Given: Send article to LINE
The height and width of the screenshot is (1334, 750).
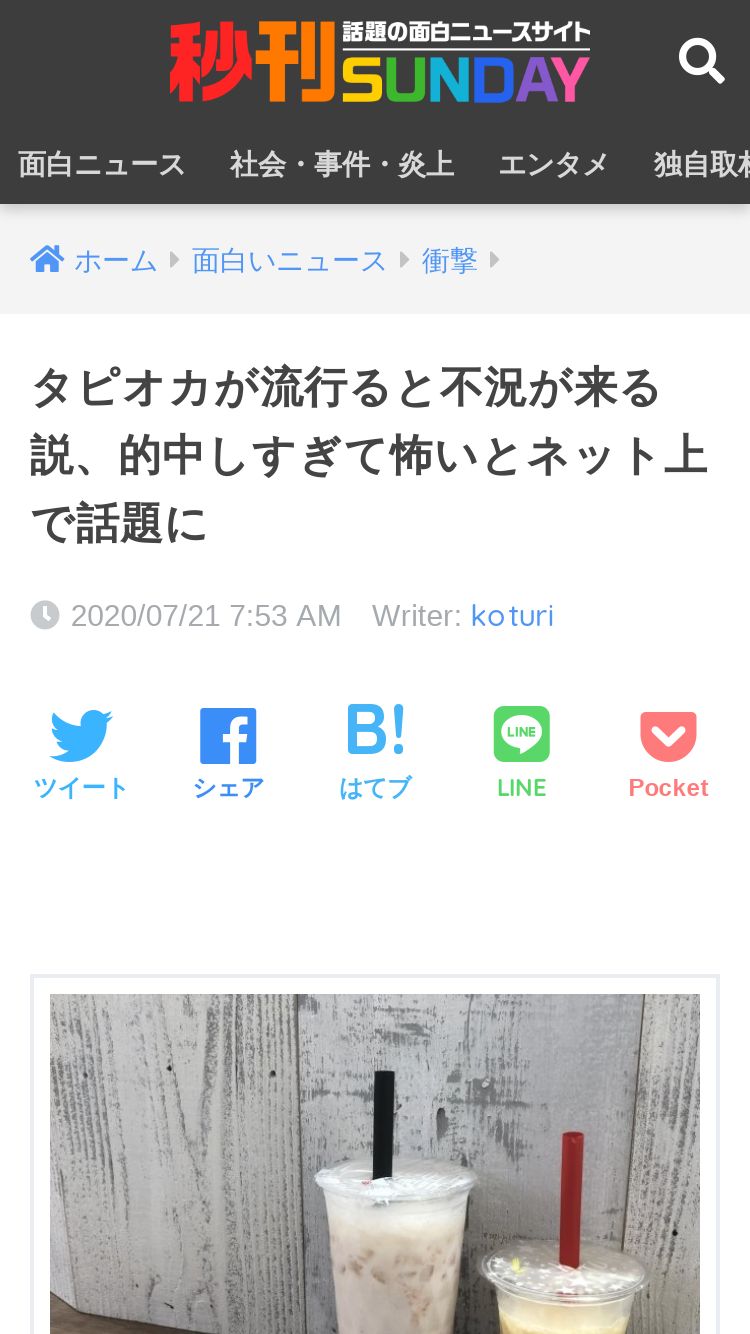Looking at the screenshot, I should 521,754.
